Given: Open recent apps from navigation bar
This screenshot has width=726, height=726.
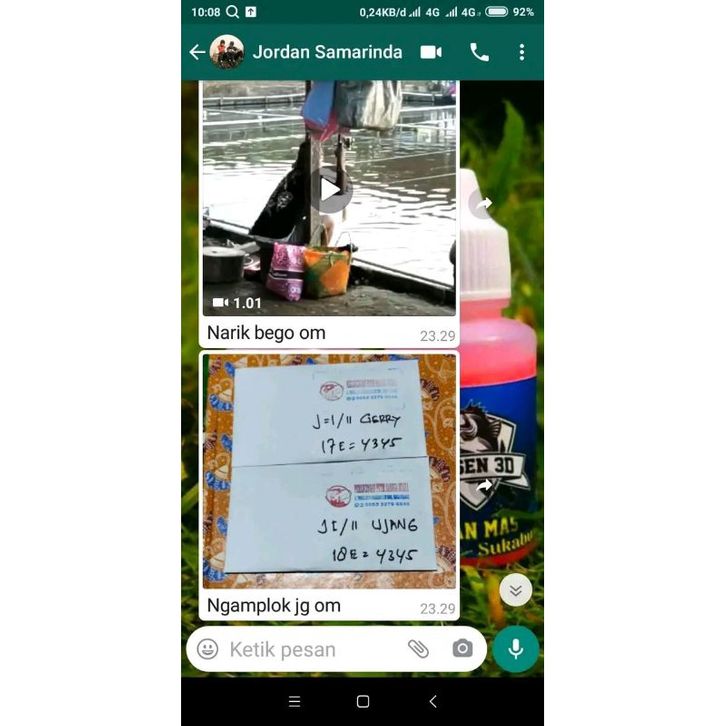Looking at the screenshot, I should tap(294, 702).
